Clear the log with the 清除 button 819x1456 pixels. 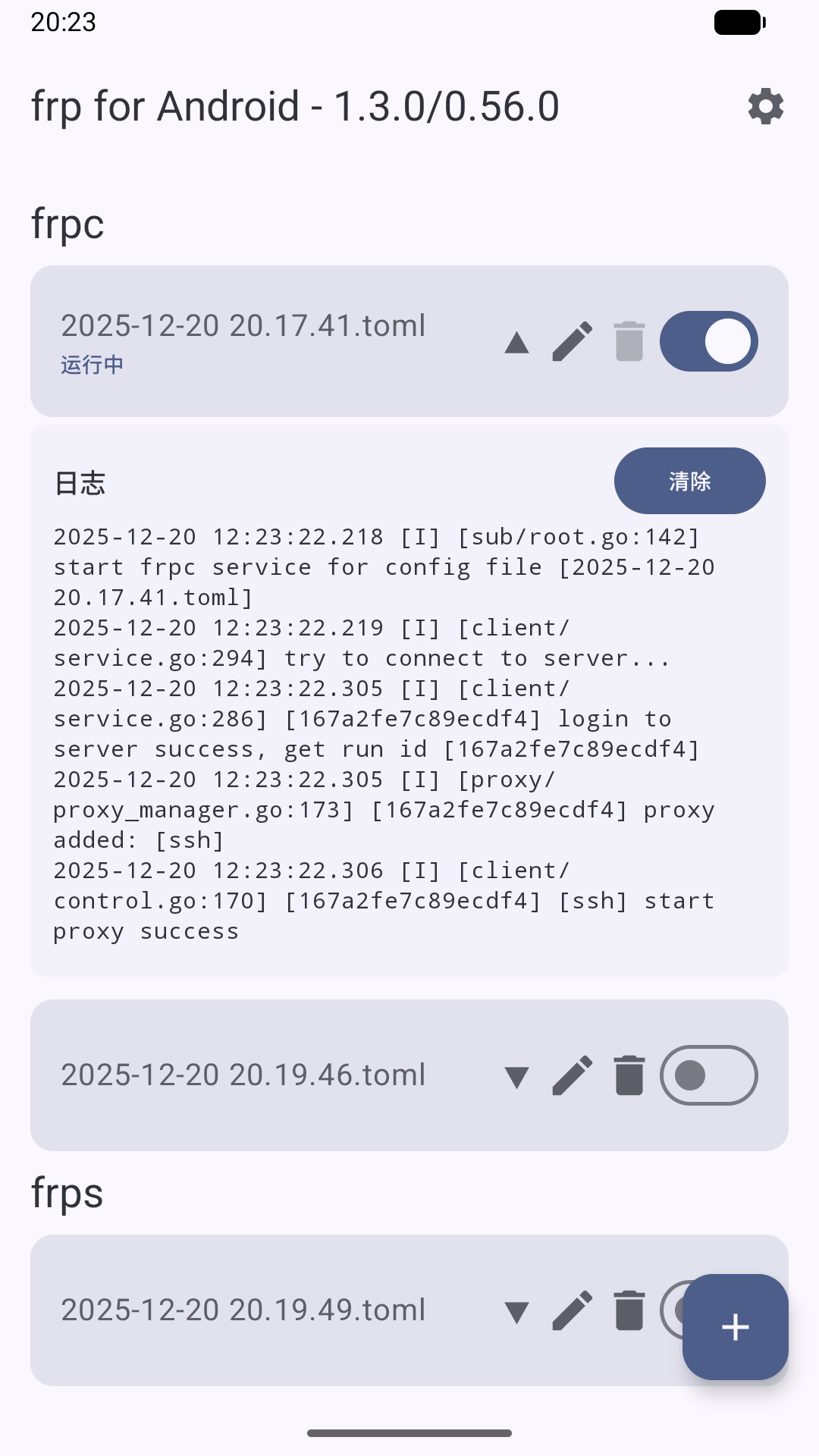[689, 481]
